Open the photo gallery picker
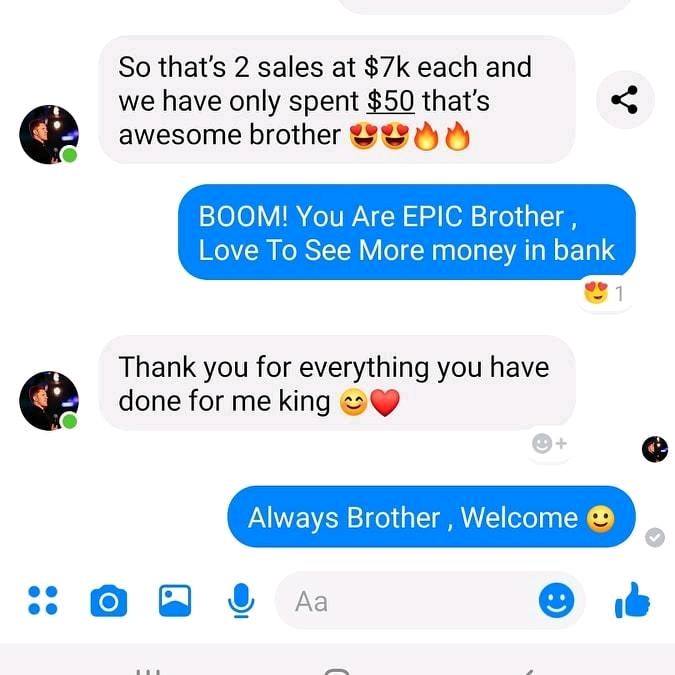Viewport: 675px width, 675px height. (175, 600)
